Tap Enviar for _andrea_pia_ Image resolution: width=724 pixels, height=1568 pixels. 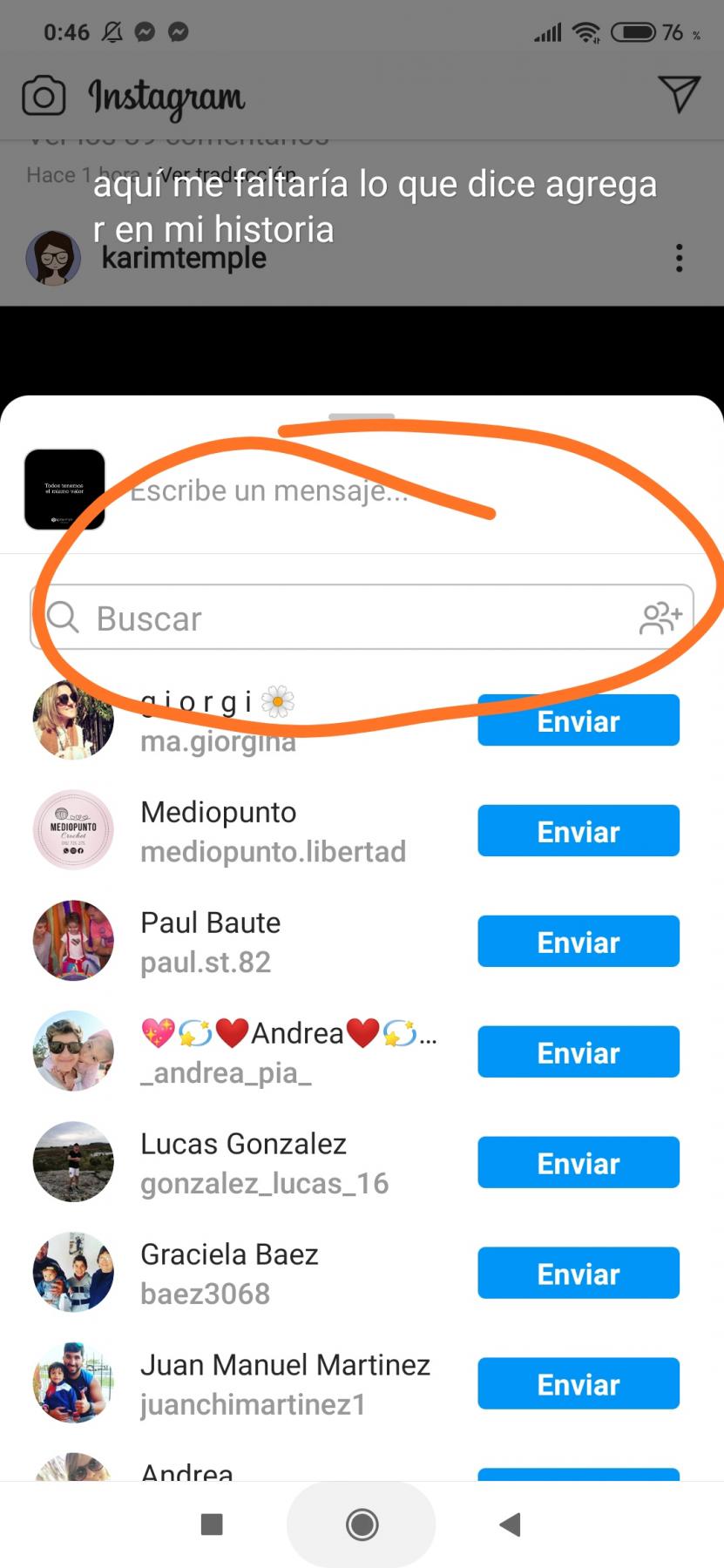pyautogui.click(x=578, y=1052)
